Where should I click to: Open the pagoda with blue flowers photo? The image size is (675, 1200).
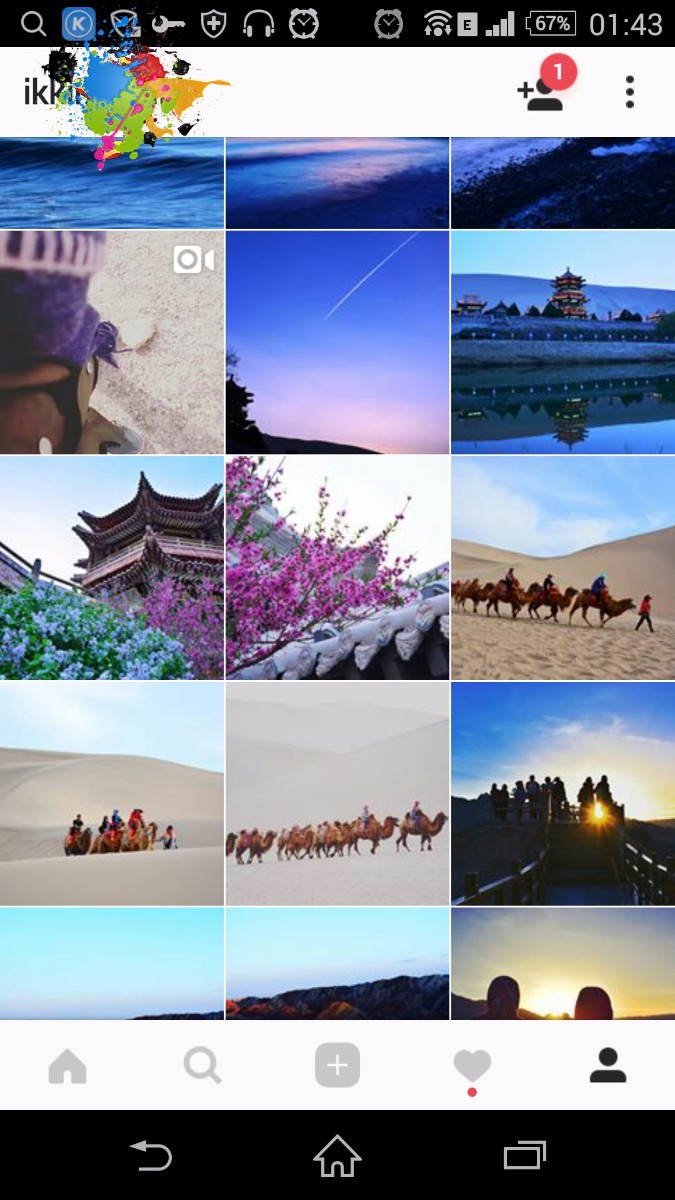(x=112, y=568)
